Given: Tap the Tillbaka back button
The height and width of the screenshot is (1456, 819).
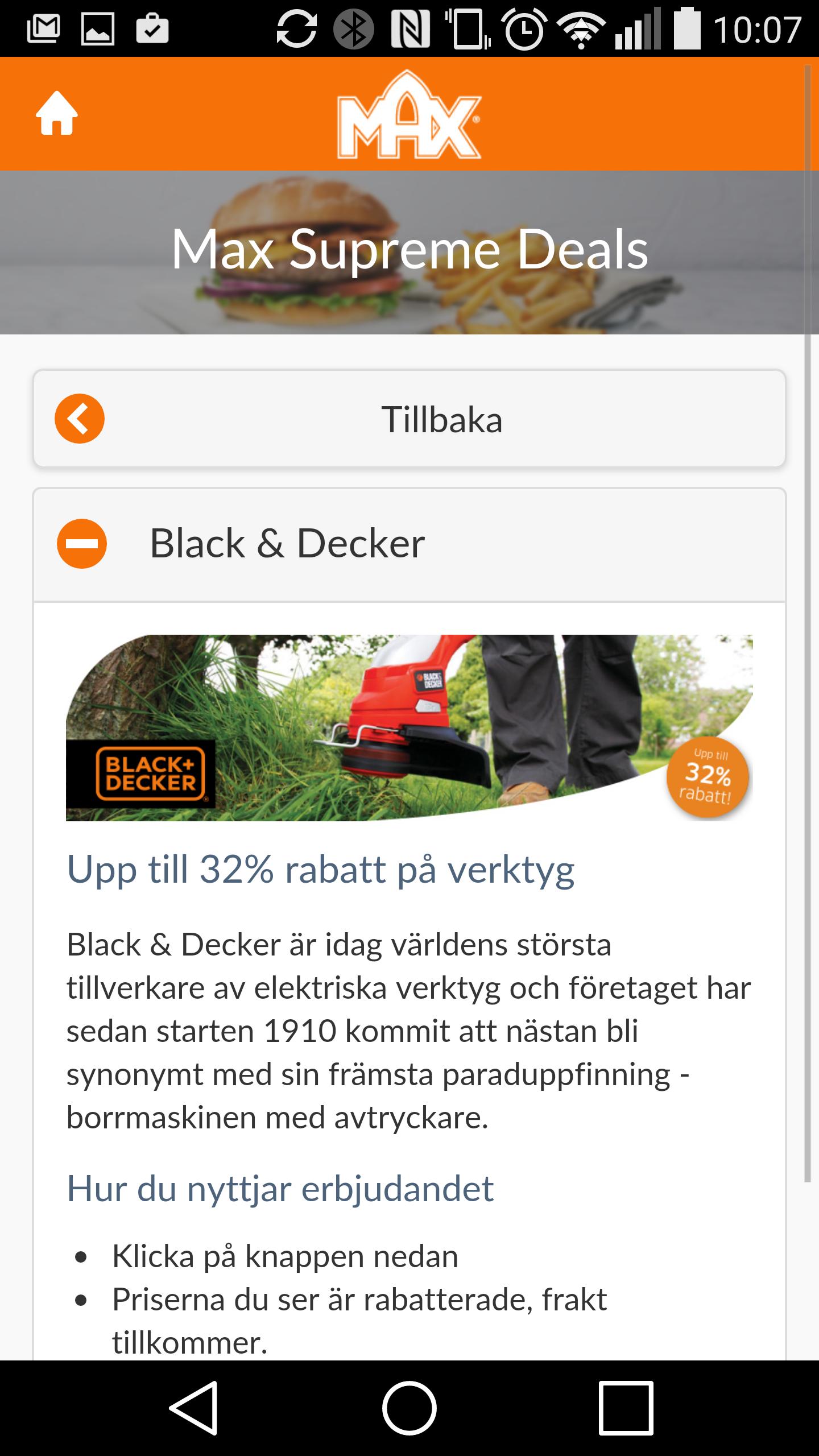Looking at the screenshot, I should (x=409, y=419).
